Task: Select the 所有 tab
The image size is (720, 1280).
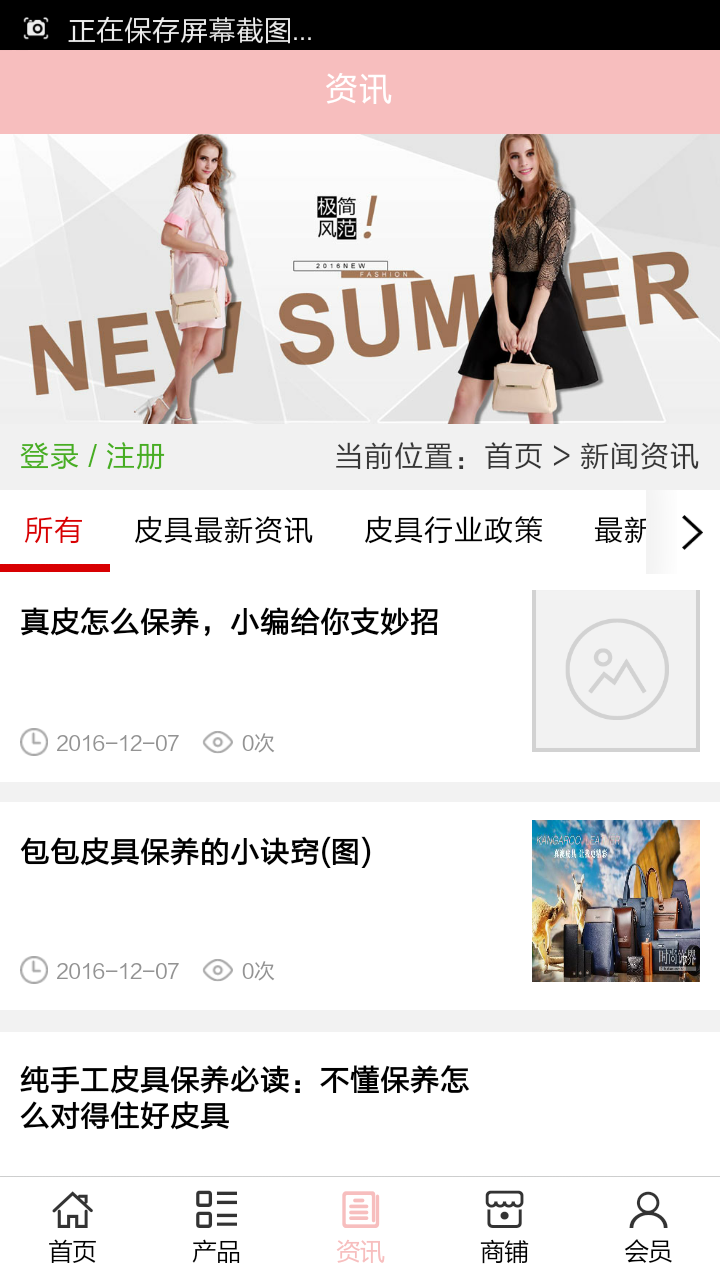Action: (53, 530)
